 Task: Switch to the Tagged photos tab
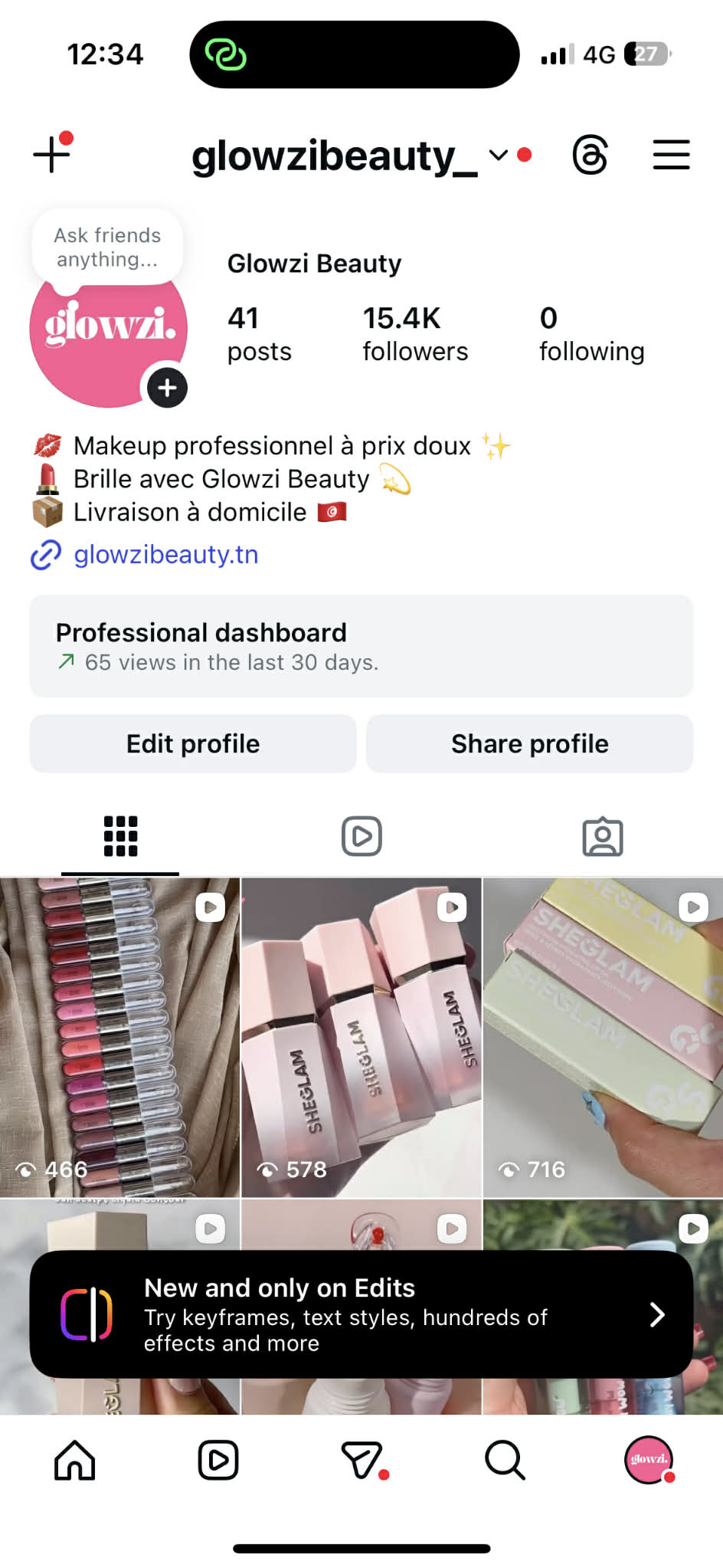click(x=603, y=837)
